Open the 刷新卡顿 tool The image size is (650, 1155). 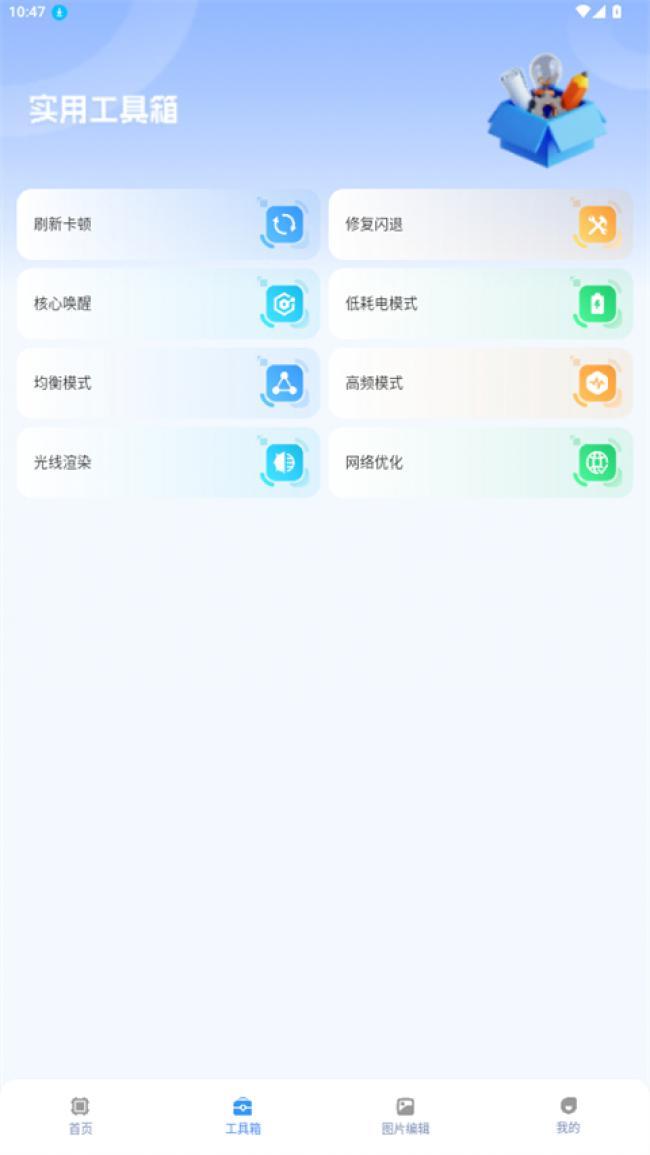click(168, 224)
